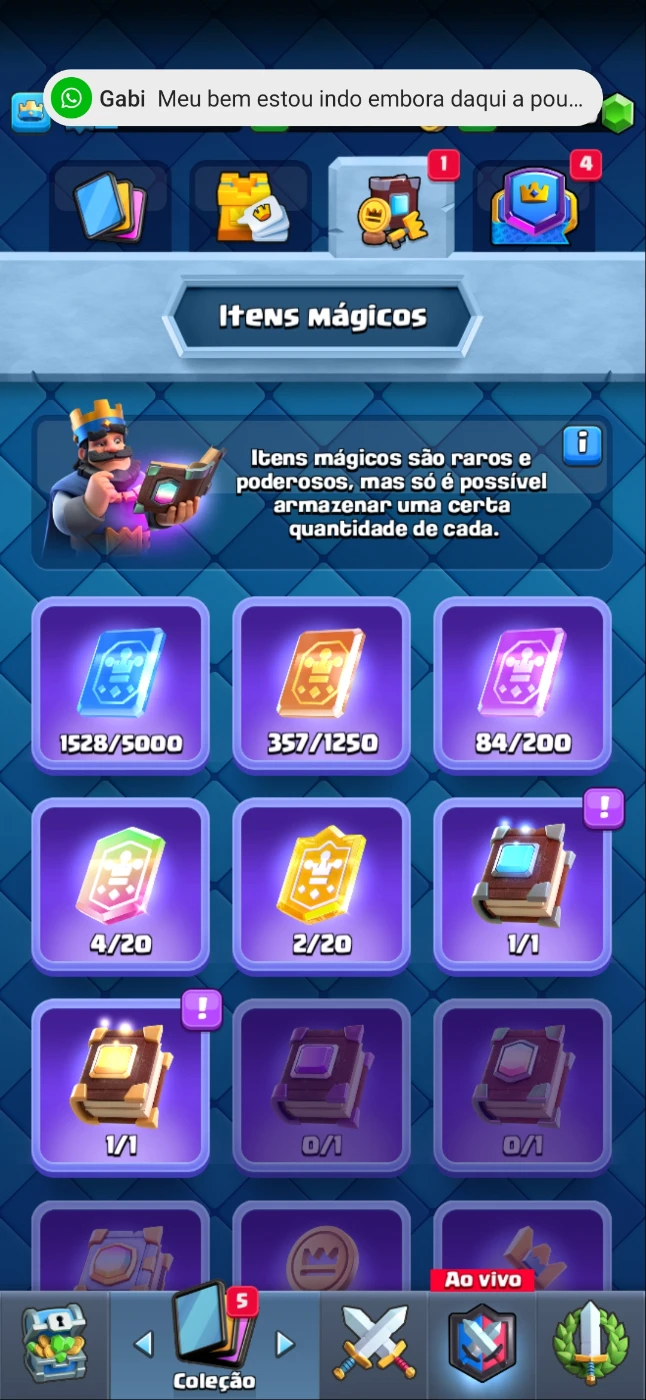Tap the locked silver book 0/1
646x1400 pixels.
[522, 1087]
